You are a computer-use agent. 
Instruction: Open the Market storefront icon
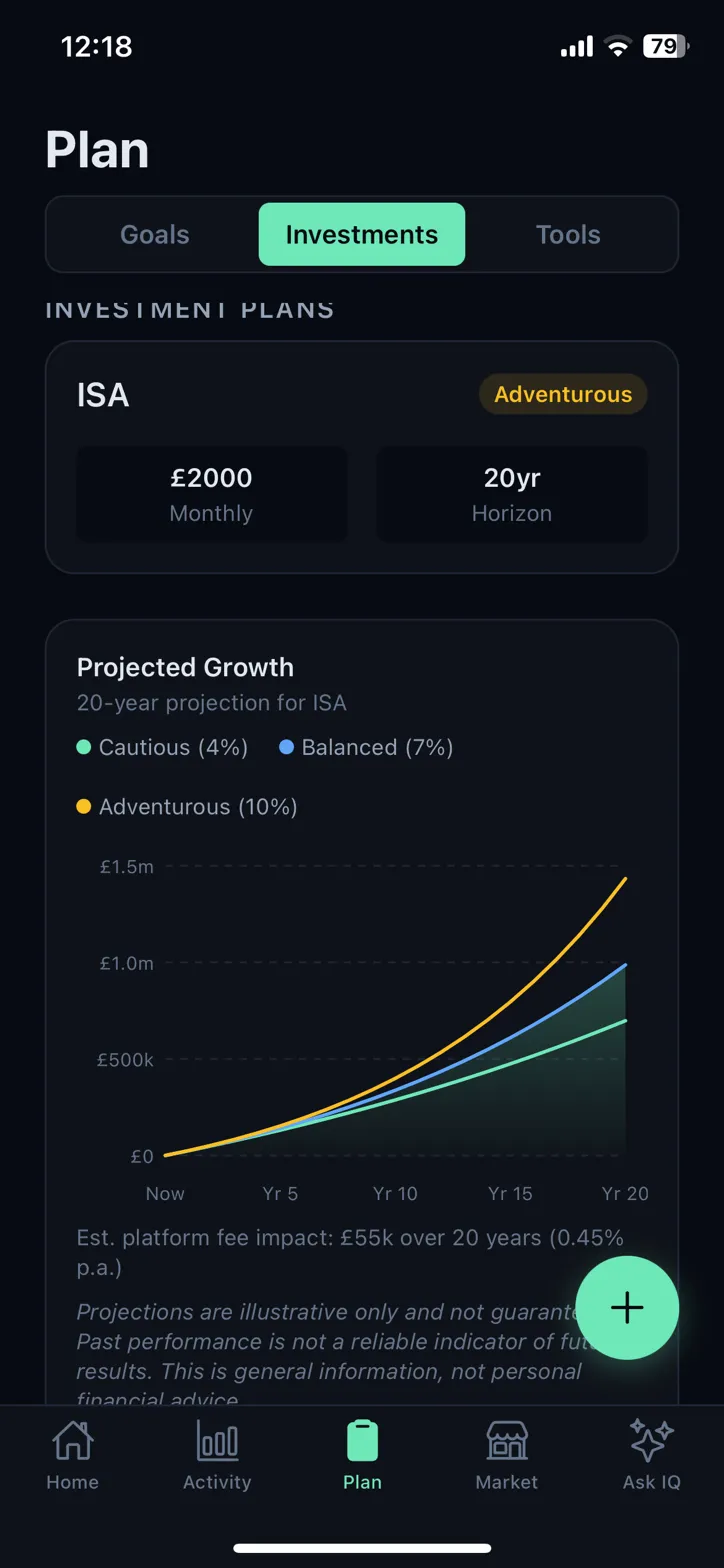(506, 1444)
